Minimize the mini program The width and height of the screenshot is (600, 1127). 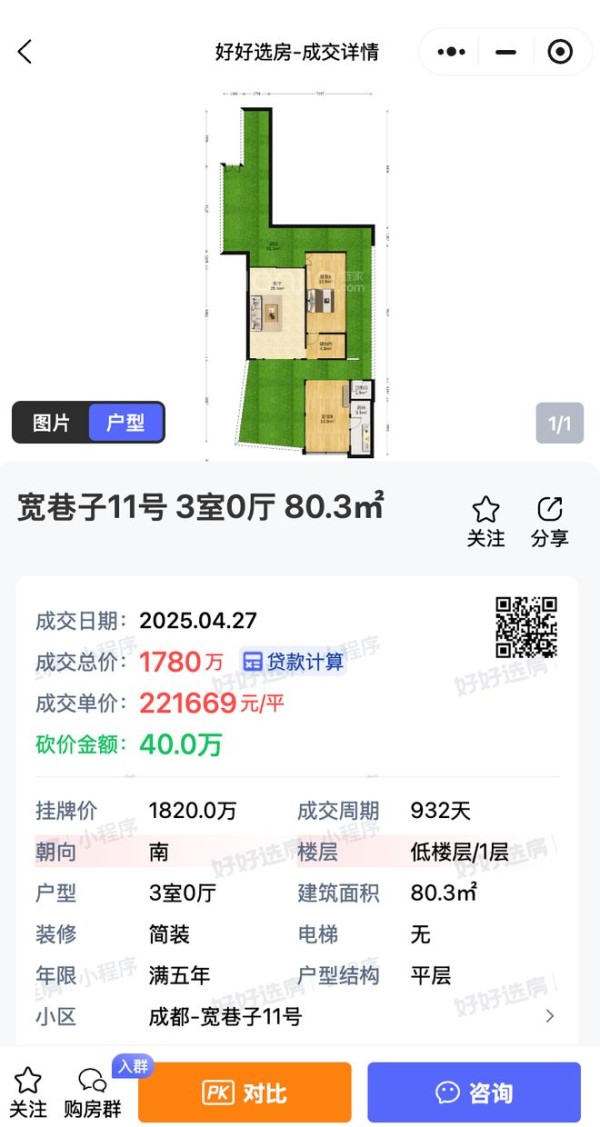[x=506, y=52]
